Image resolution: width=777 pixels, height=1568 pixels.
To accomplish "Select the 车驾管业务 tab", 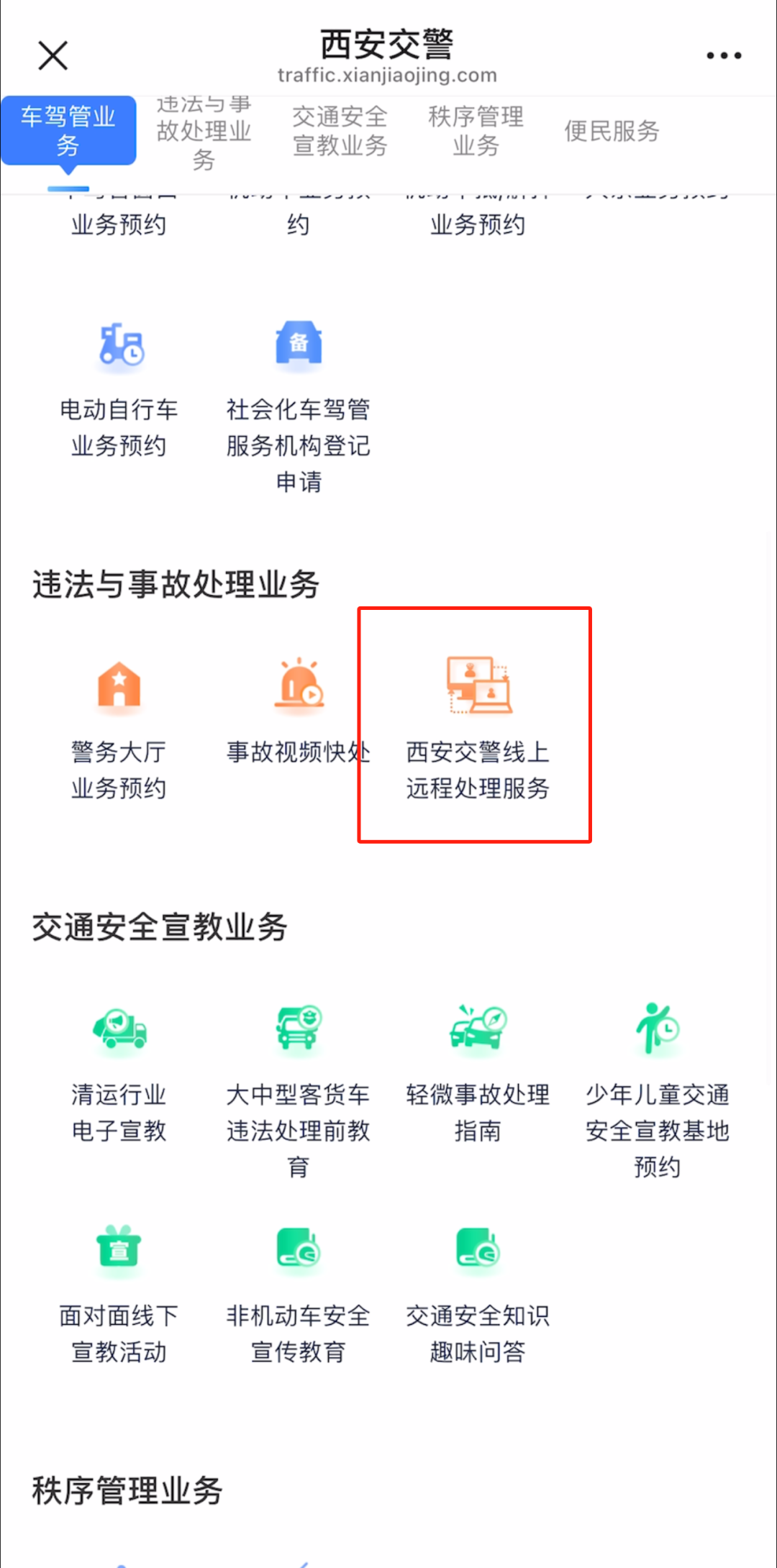I will tap(68, 131).
